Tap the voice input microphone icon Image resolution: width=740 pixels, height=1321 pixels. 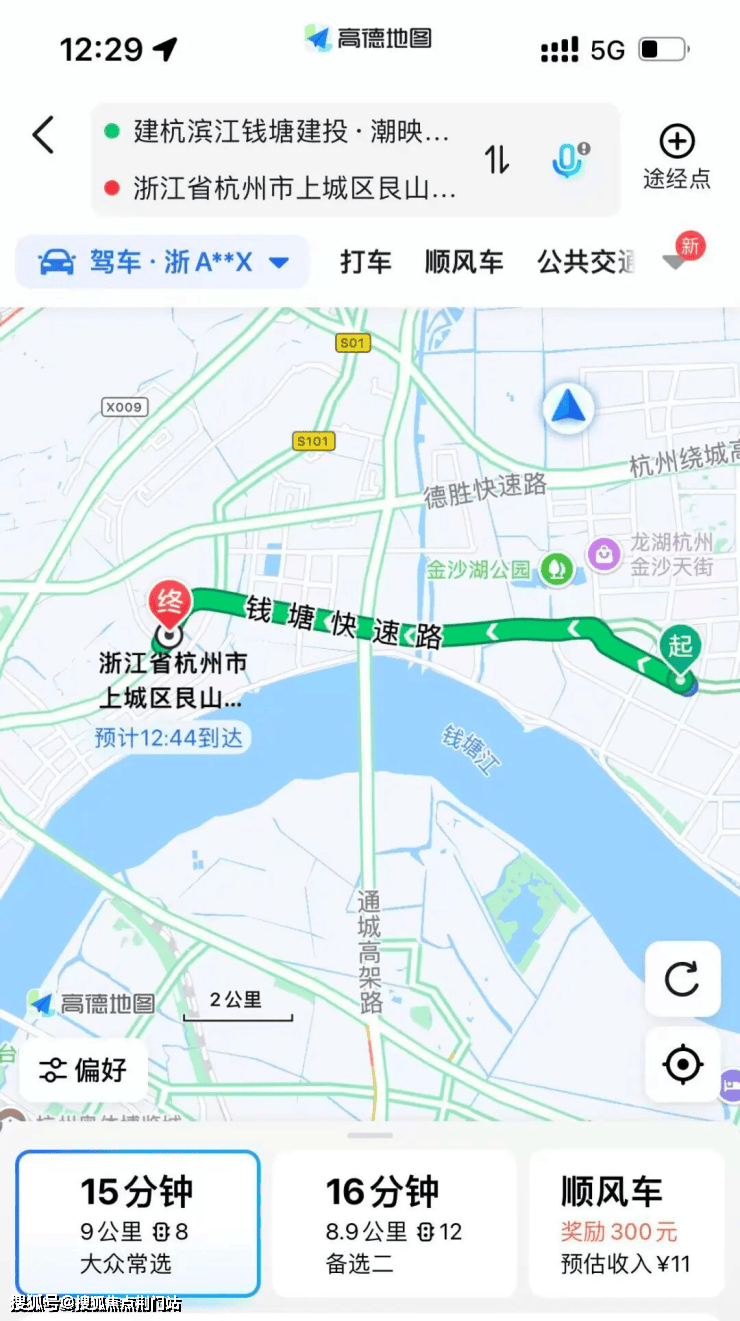pyautogui.click(x=569, y=159)
